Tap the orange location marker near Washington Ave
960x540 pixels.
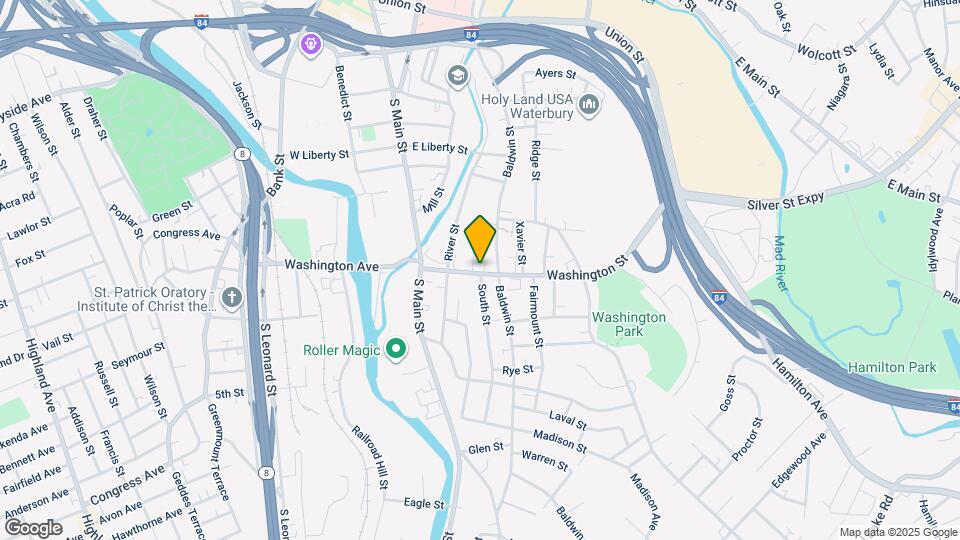tap(480, 239)
